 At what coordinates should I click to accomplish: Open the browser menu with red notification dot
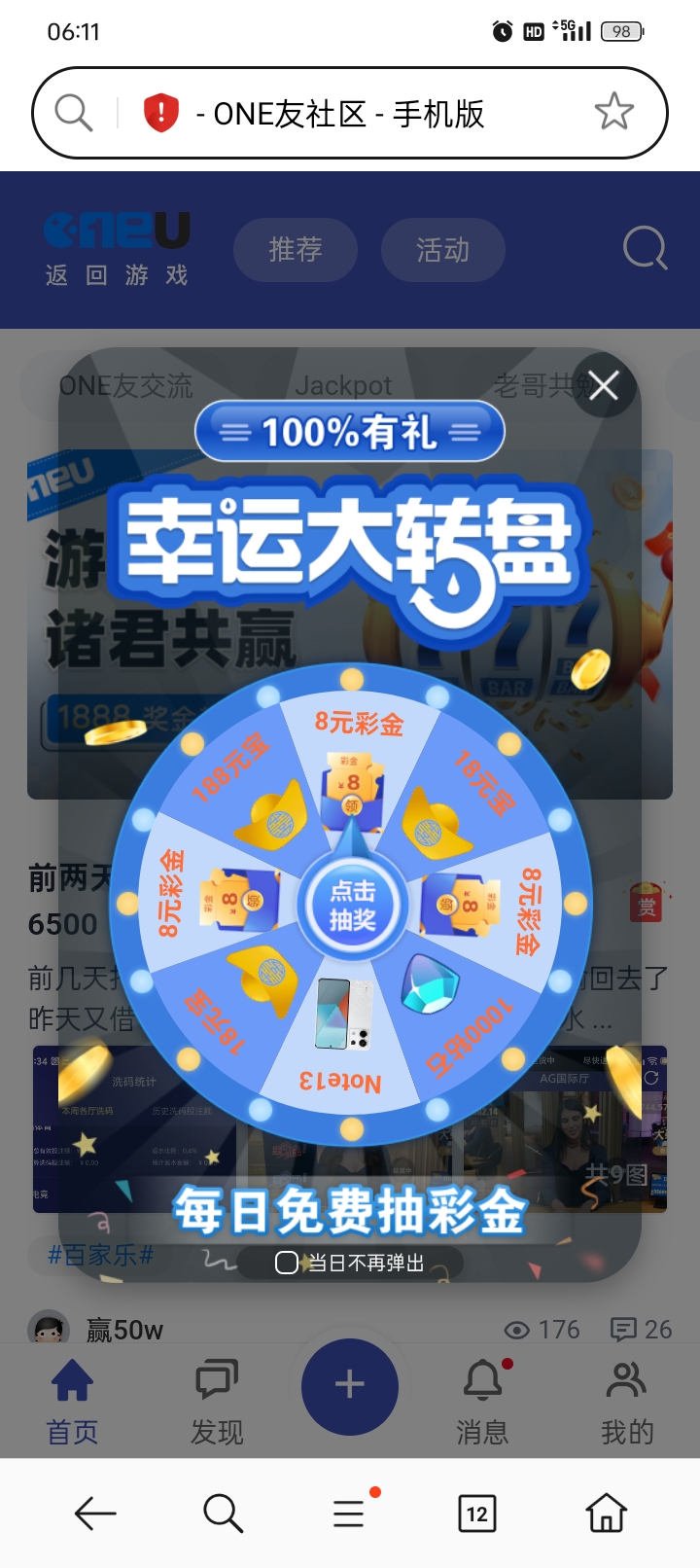pos(348,1513)
